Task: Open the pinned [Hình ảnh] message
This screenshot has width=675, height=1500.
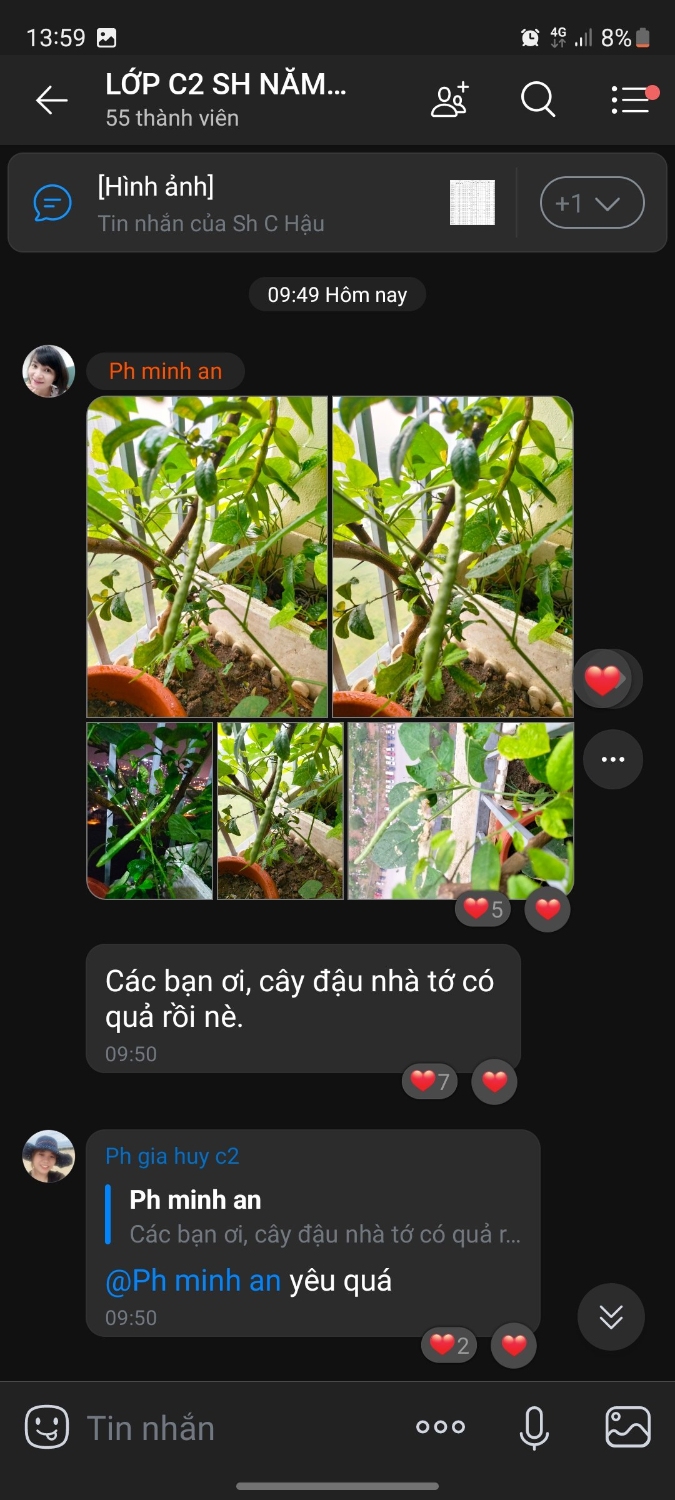Action: [x=260, y=202]
